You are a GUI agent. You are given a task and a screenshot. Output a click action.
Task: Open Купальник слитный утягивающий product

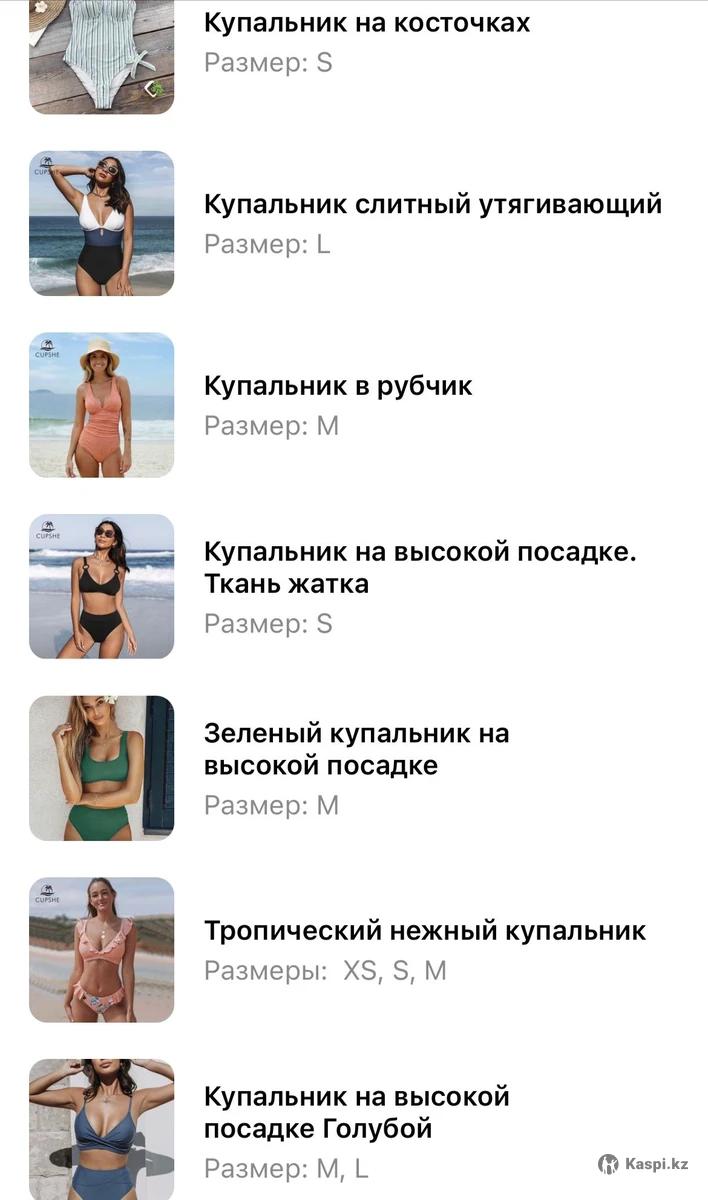coord(432,205)
